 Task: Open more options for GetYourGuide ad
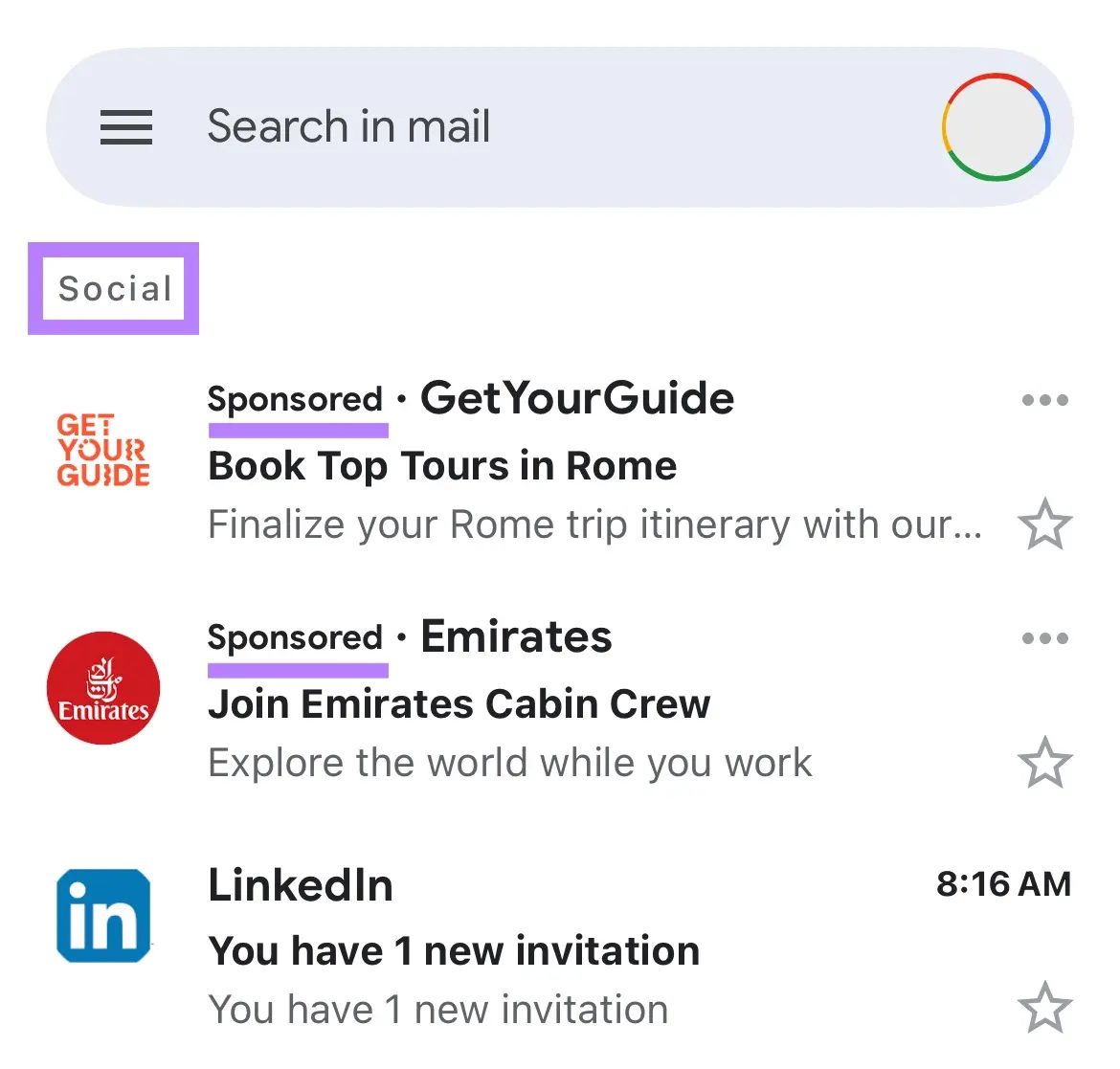[1044, 400]
